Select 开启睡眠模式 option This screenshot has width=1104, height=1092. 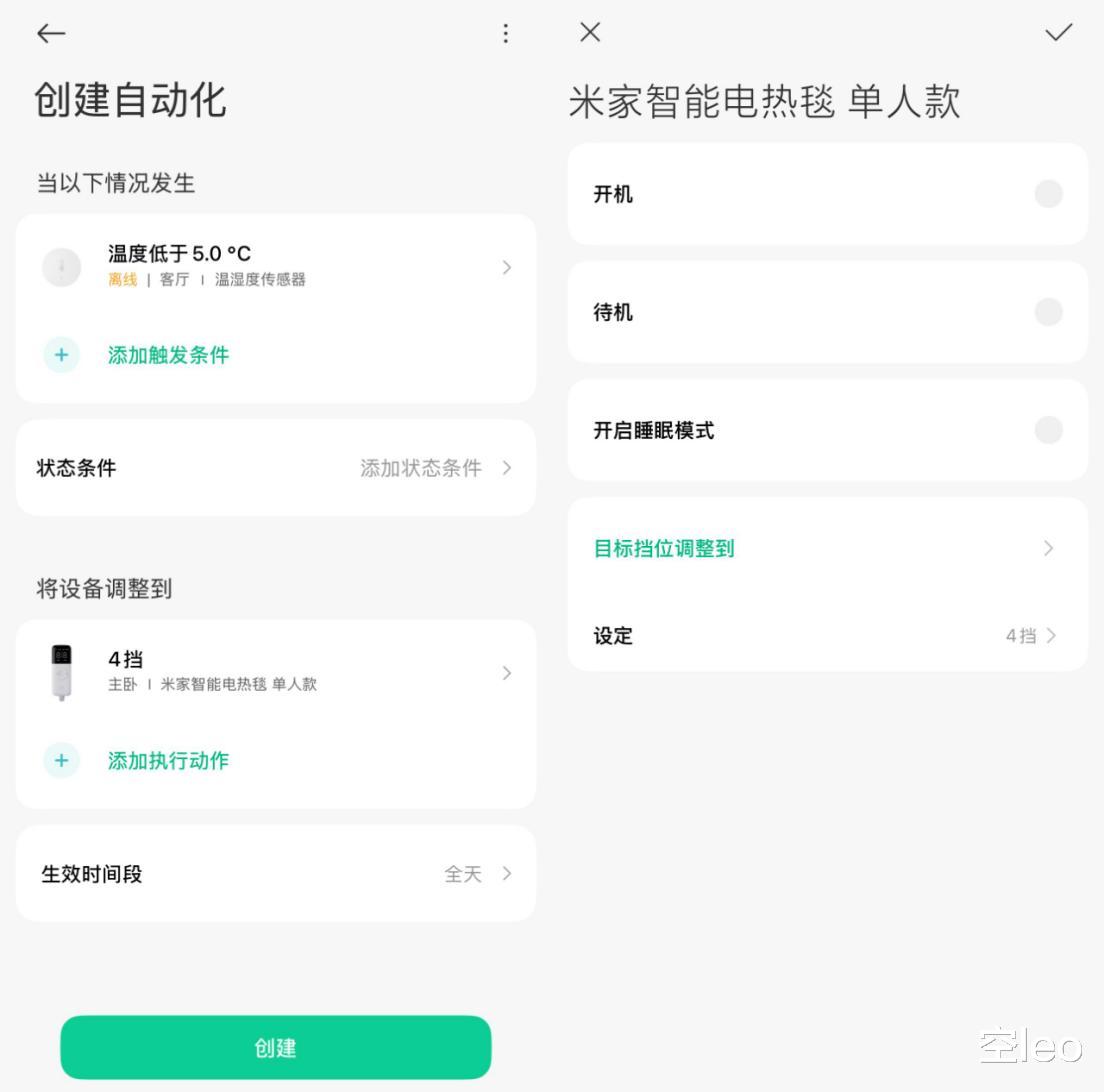828,430
